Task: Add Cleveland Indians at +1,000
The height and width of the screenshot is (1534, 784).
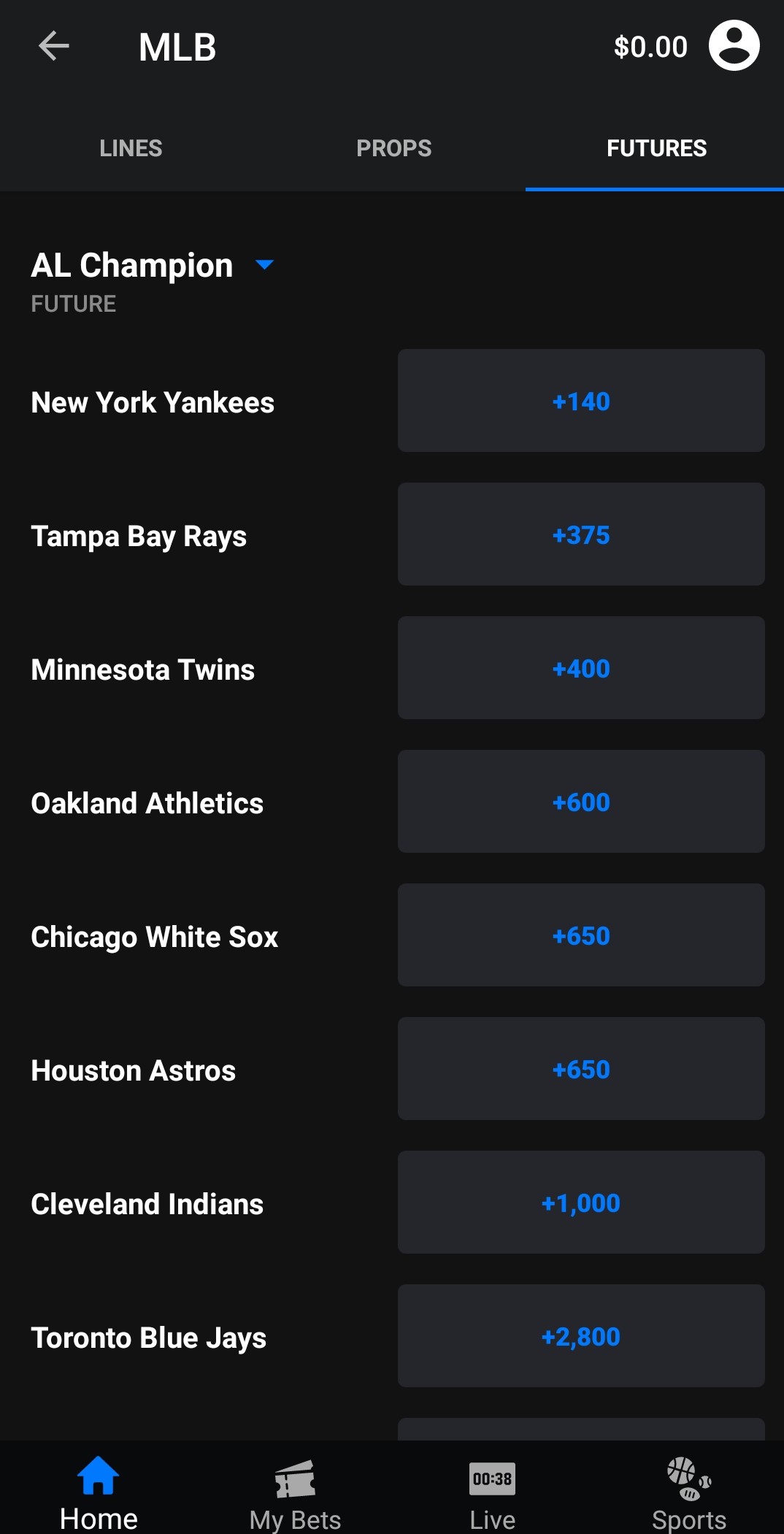Action: (x=581, y=1203)
